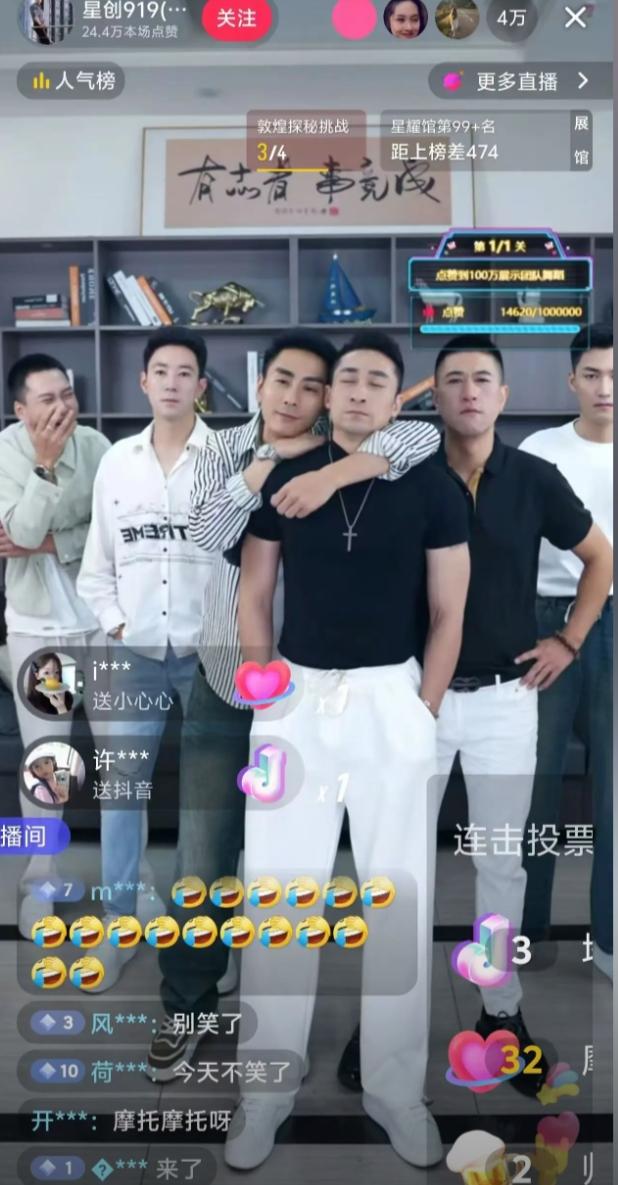Screen dimensions: 618x1185
Task: Follow the streamer with 关注 button
Action: [x=236, y=19]
